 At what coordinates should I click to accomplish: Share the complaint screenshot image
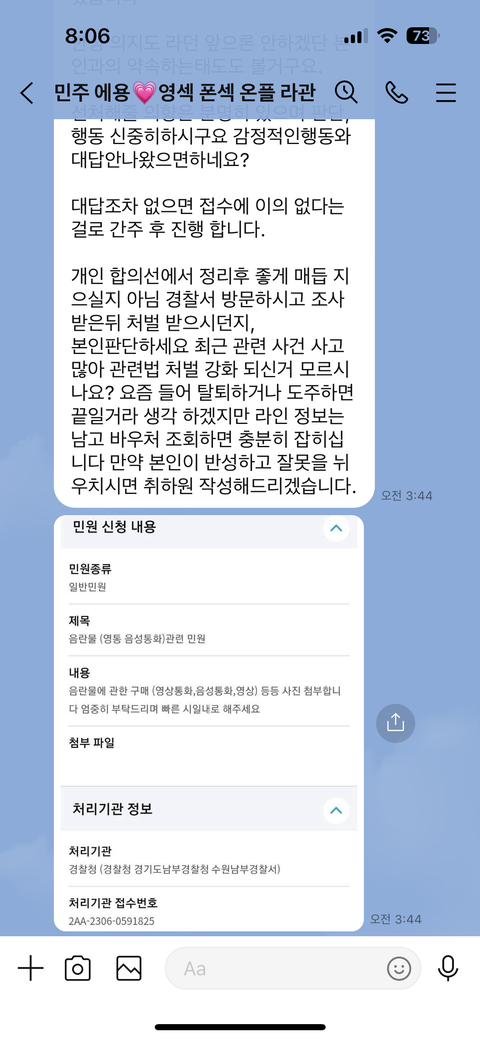coord(395,722)
